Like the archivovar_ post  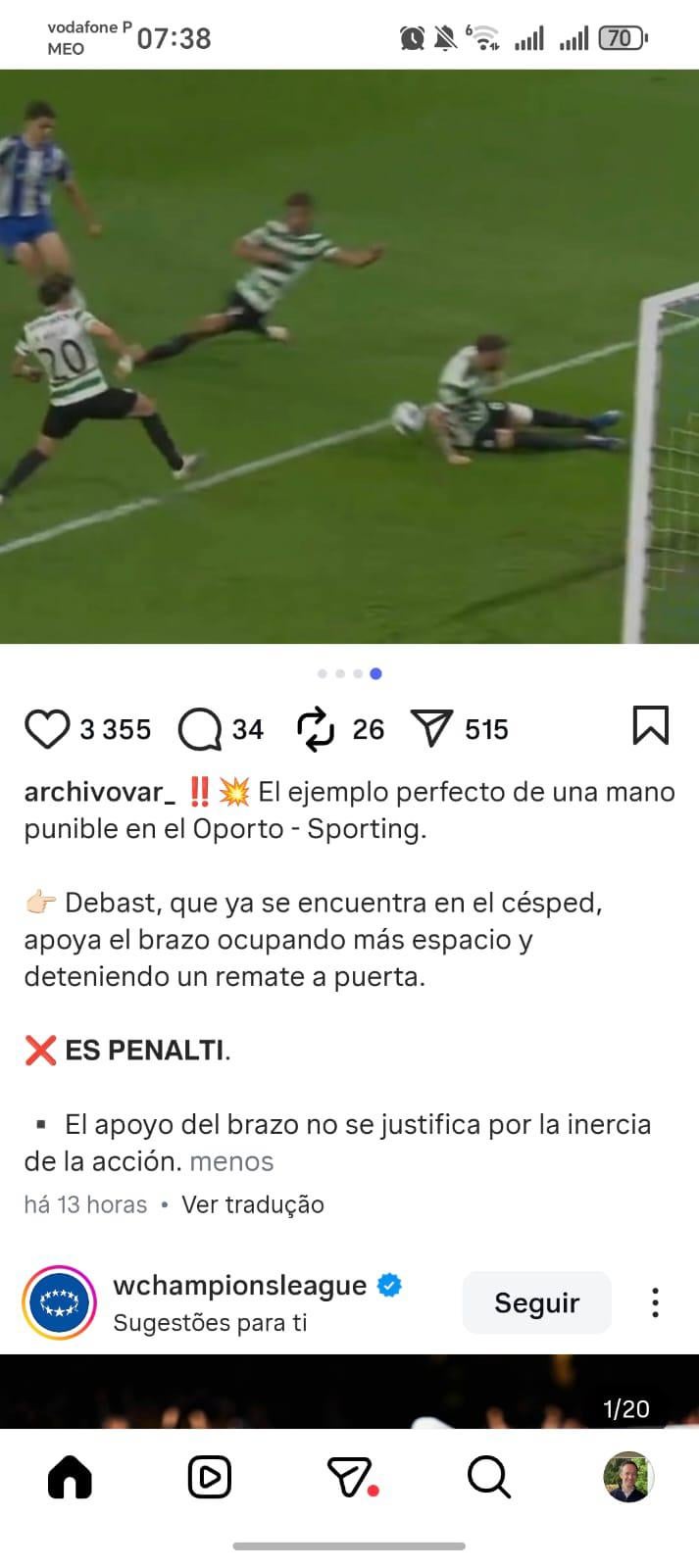point(46,729)
